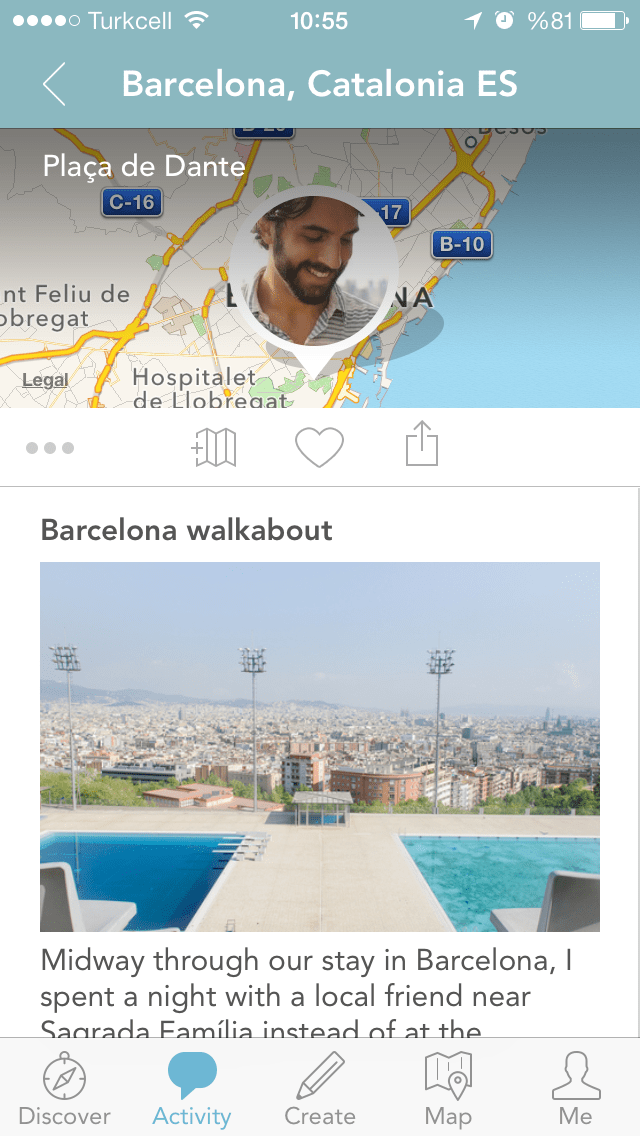Screen dimensions: 640x1136
Task: View the Barcelona walkabout photo
Action: pos(320,746)
